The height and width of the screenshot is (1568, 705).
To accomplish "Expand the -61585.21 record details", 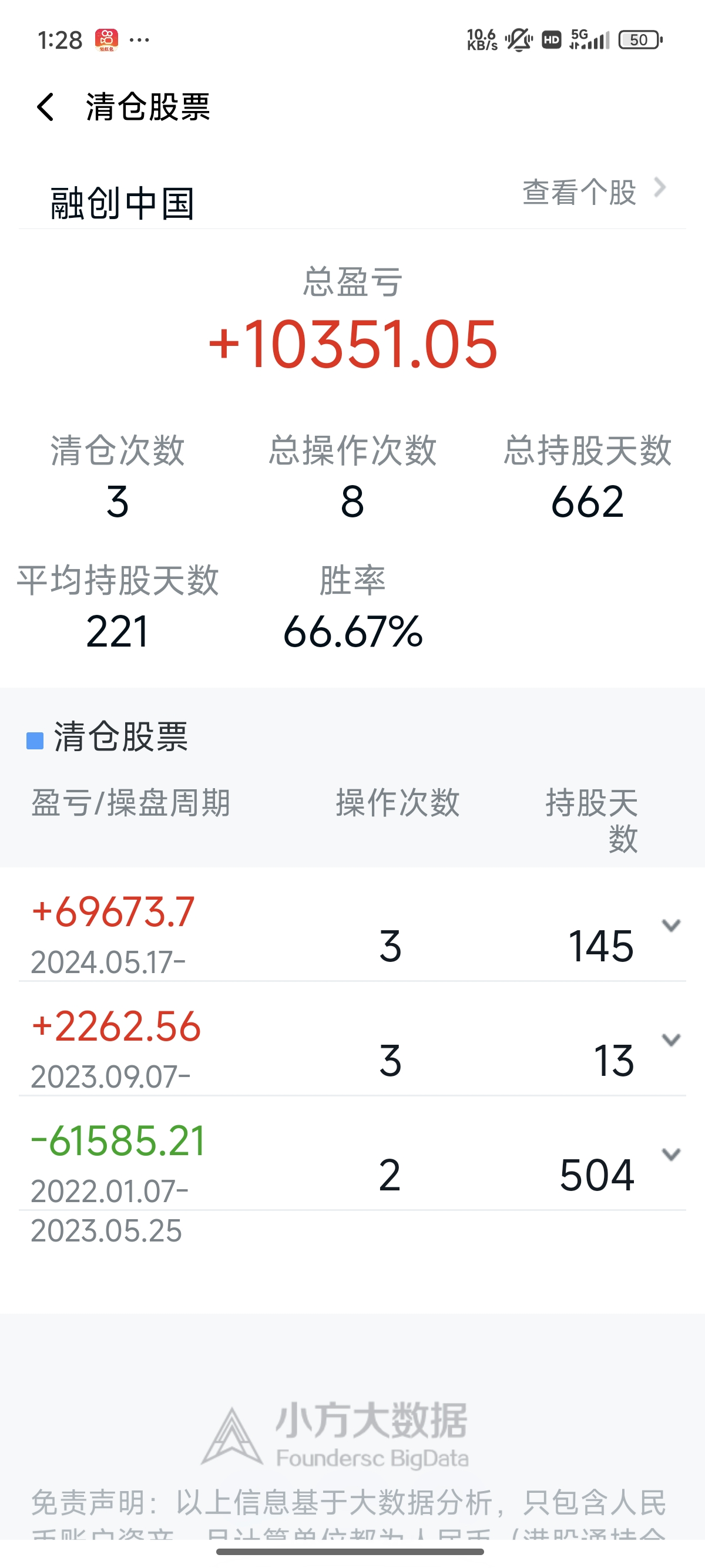I will click(670, 1154).
